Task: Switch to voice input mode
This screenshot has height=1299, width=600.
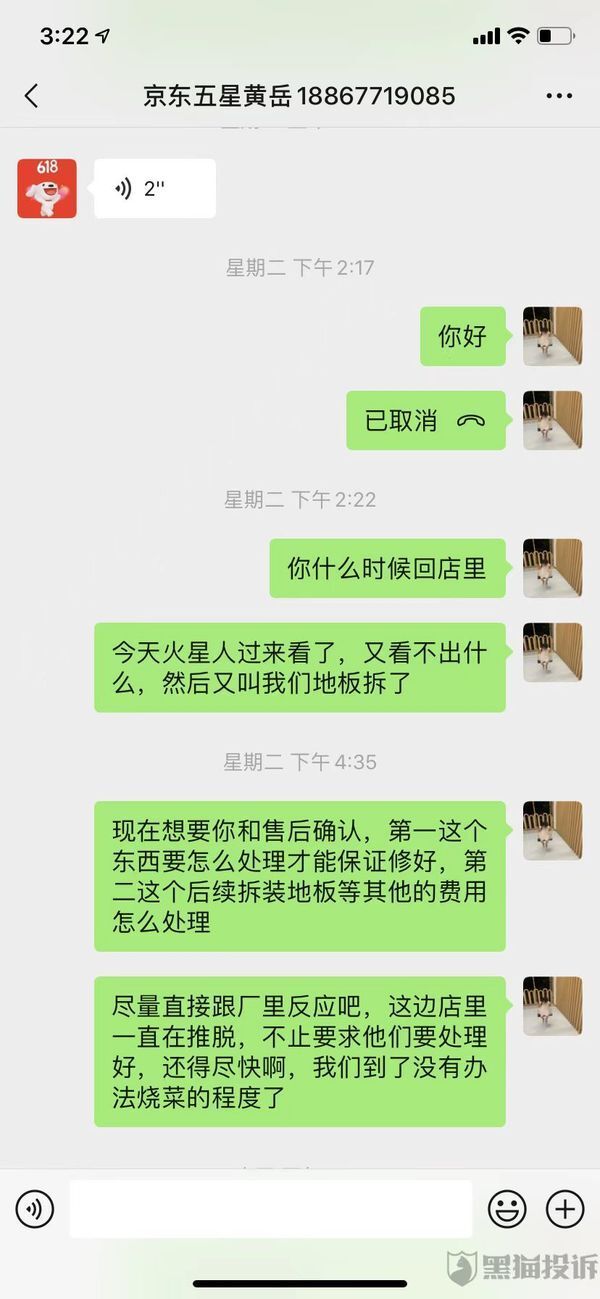Action: pos(34,1209)
